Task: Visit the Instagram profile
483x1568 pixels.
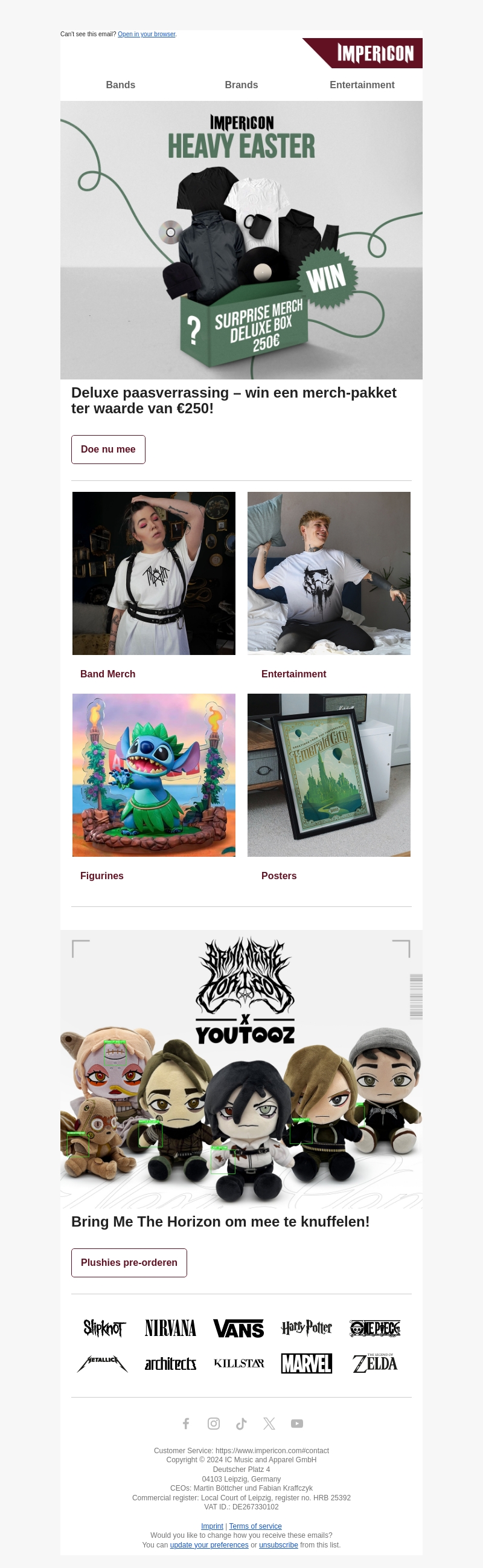Action: [214, 1423]
